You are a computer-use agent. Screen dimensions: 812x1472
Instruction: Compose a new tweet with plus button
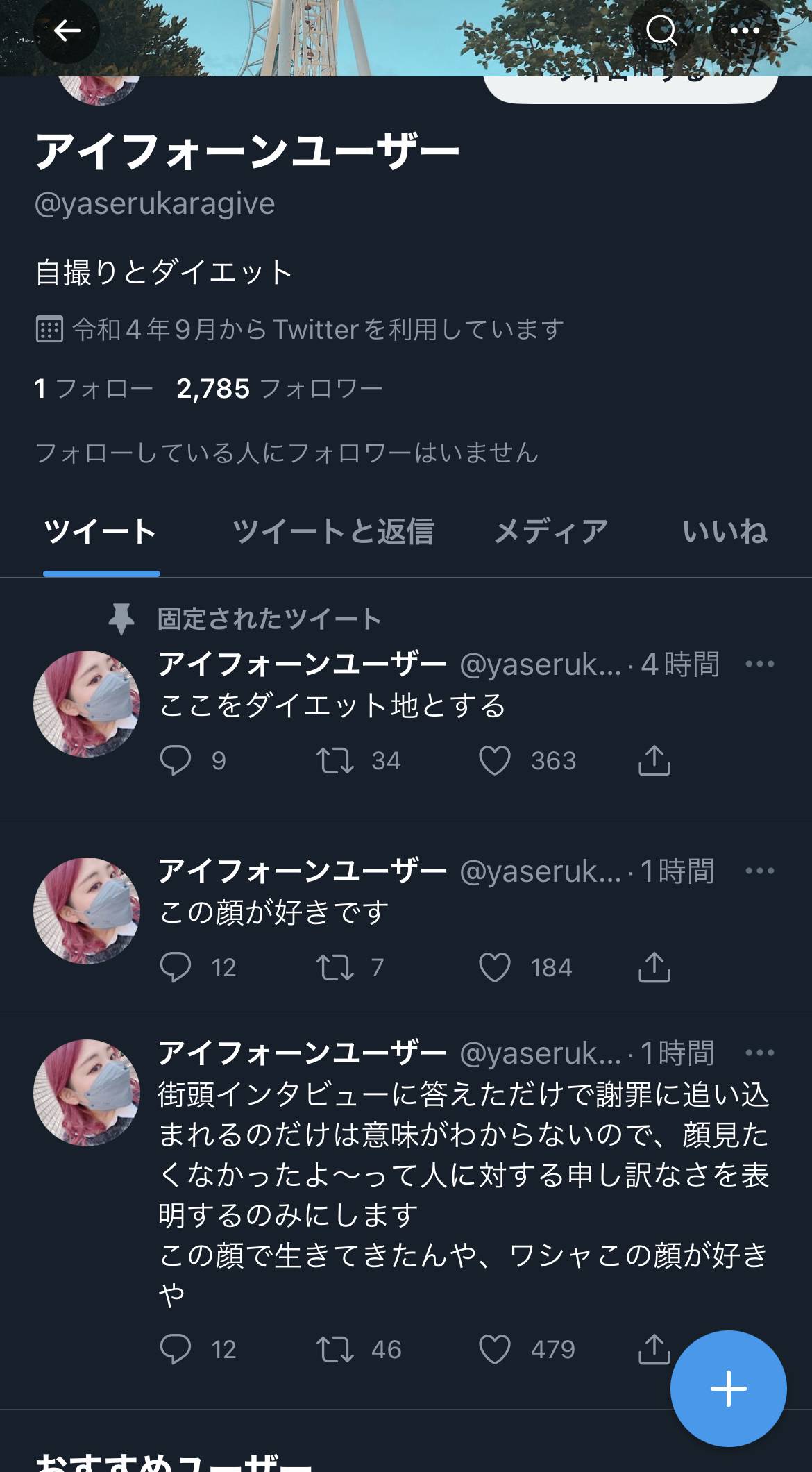coord(728,1389)
